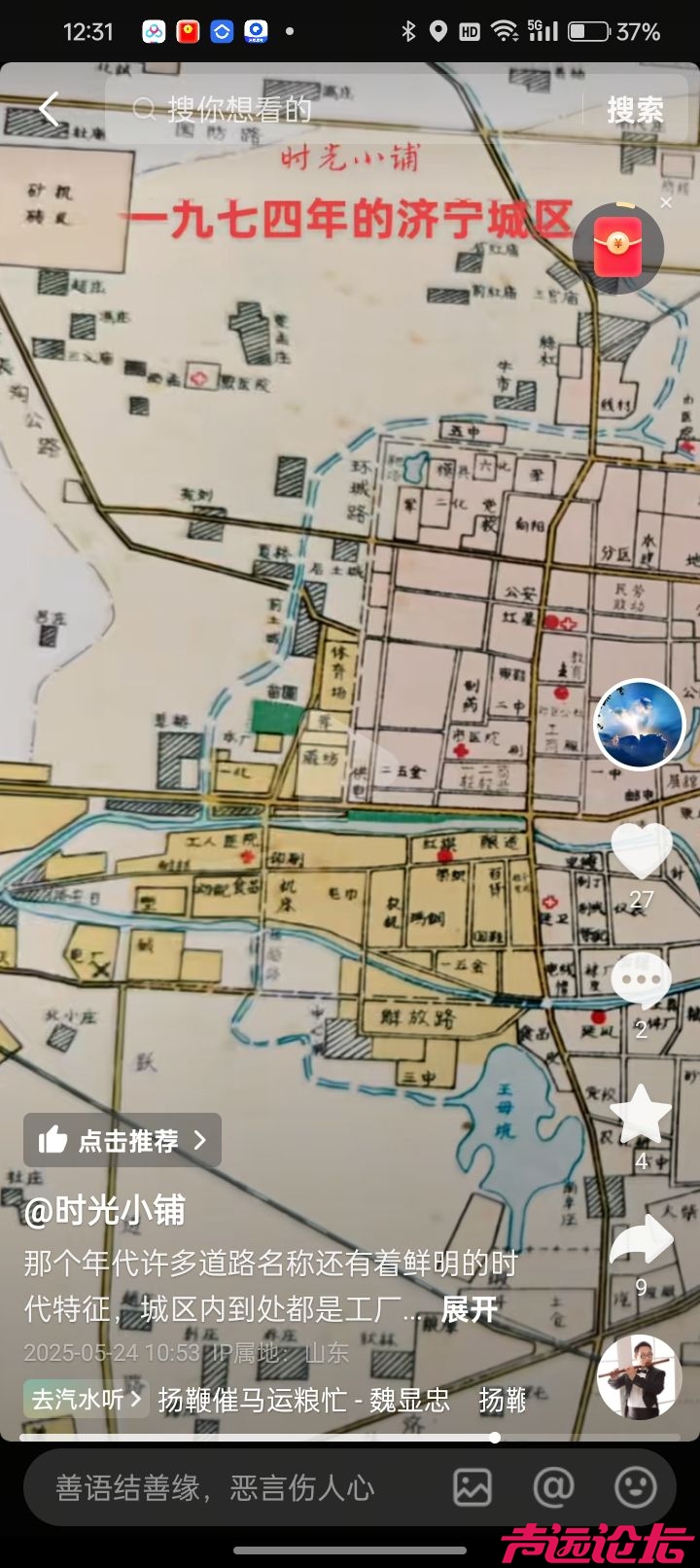Tap the 搜索 search button
Image resolution: width=700 pixels, height=1568 pixels.
tap(635, 110)
